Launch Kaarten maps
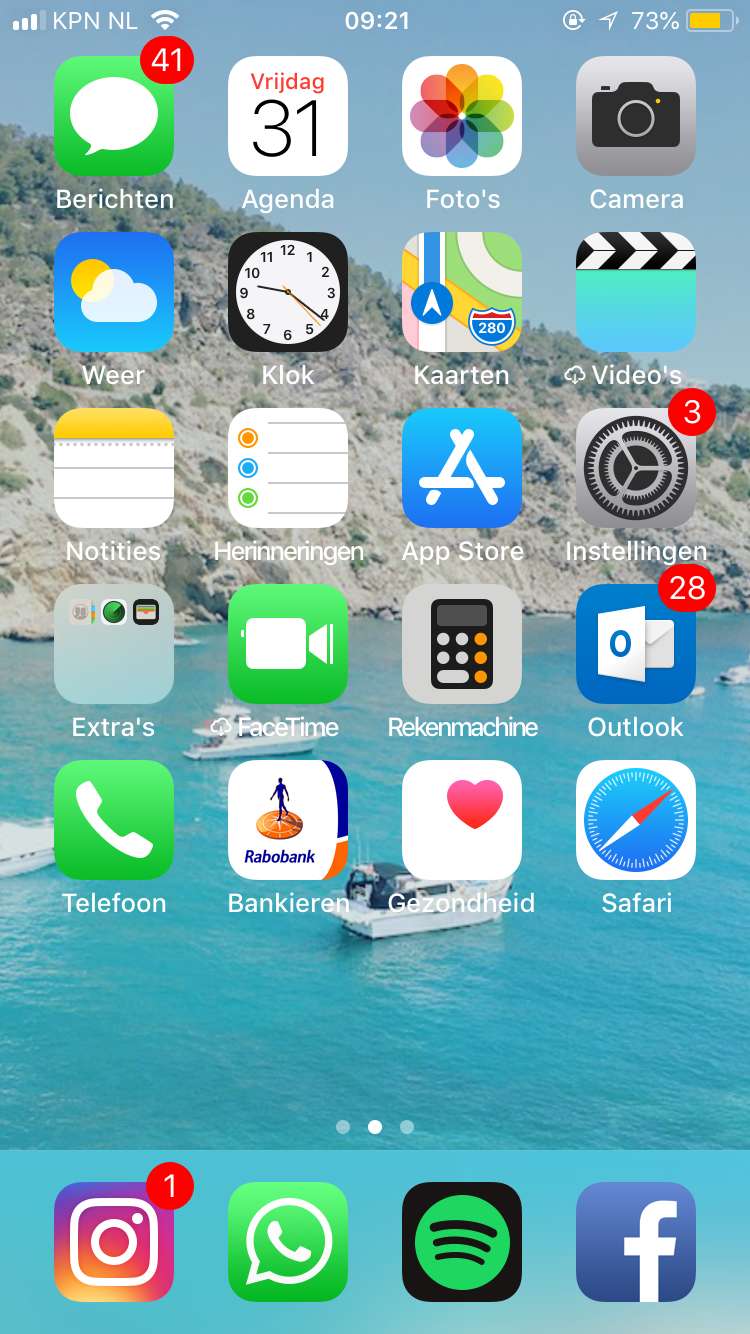Viewport: 750px width, 1334px height. (462, 292)
